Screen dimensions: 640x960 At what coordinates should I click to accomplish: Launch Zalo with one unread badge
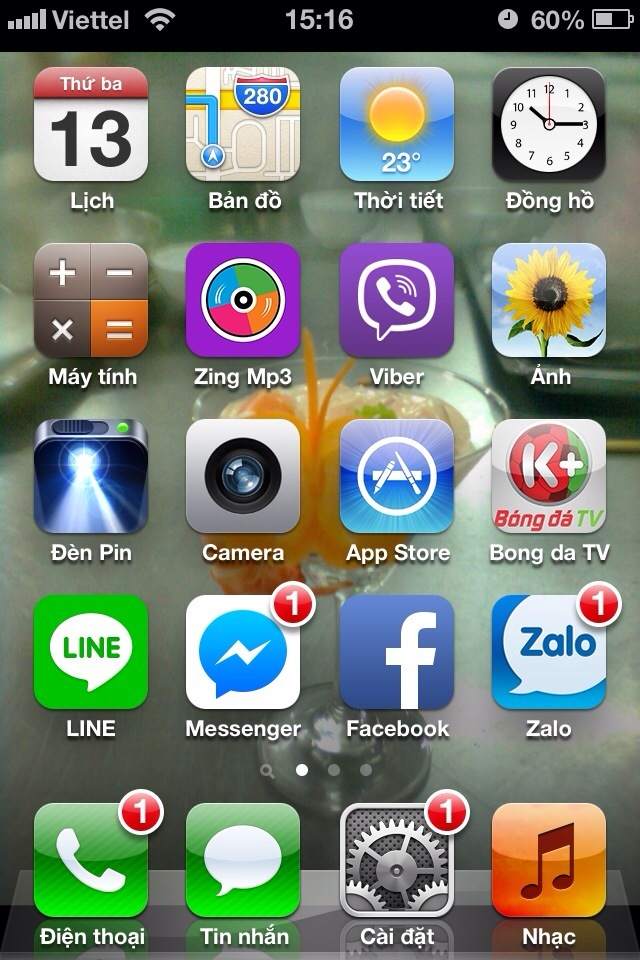(x=548, y=652)
